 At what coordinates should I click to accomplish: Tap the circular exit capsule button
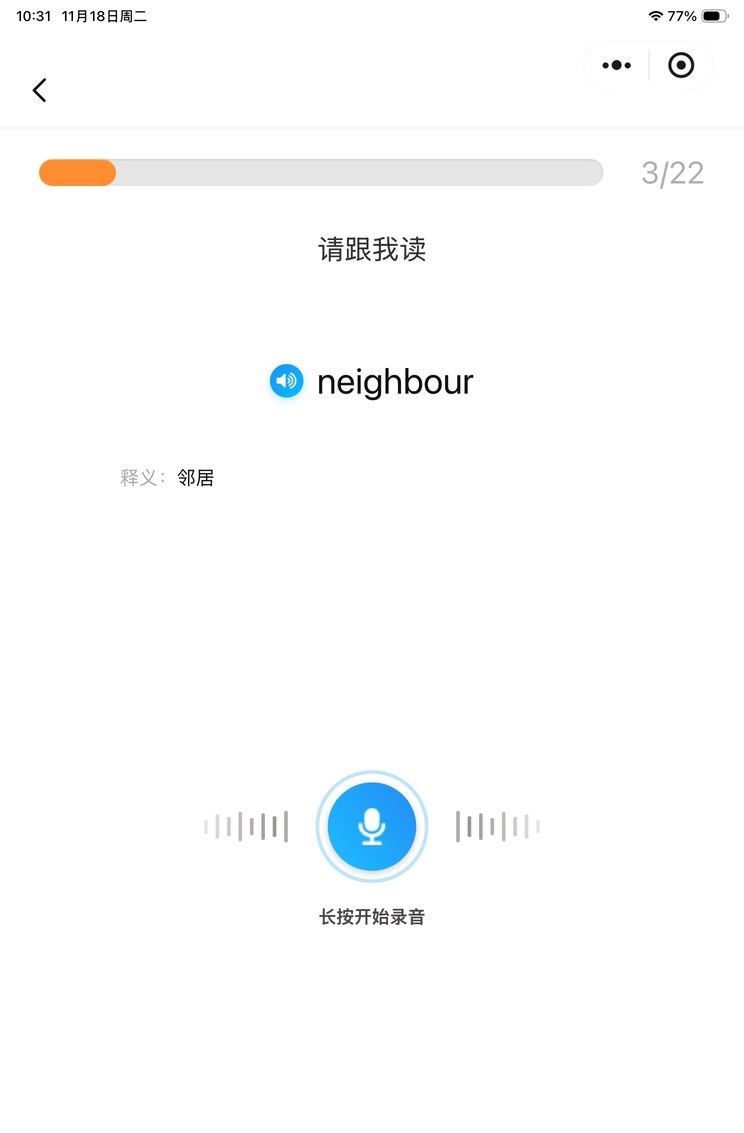tap(682, 64)
